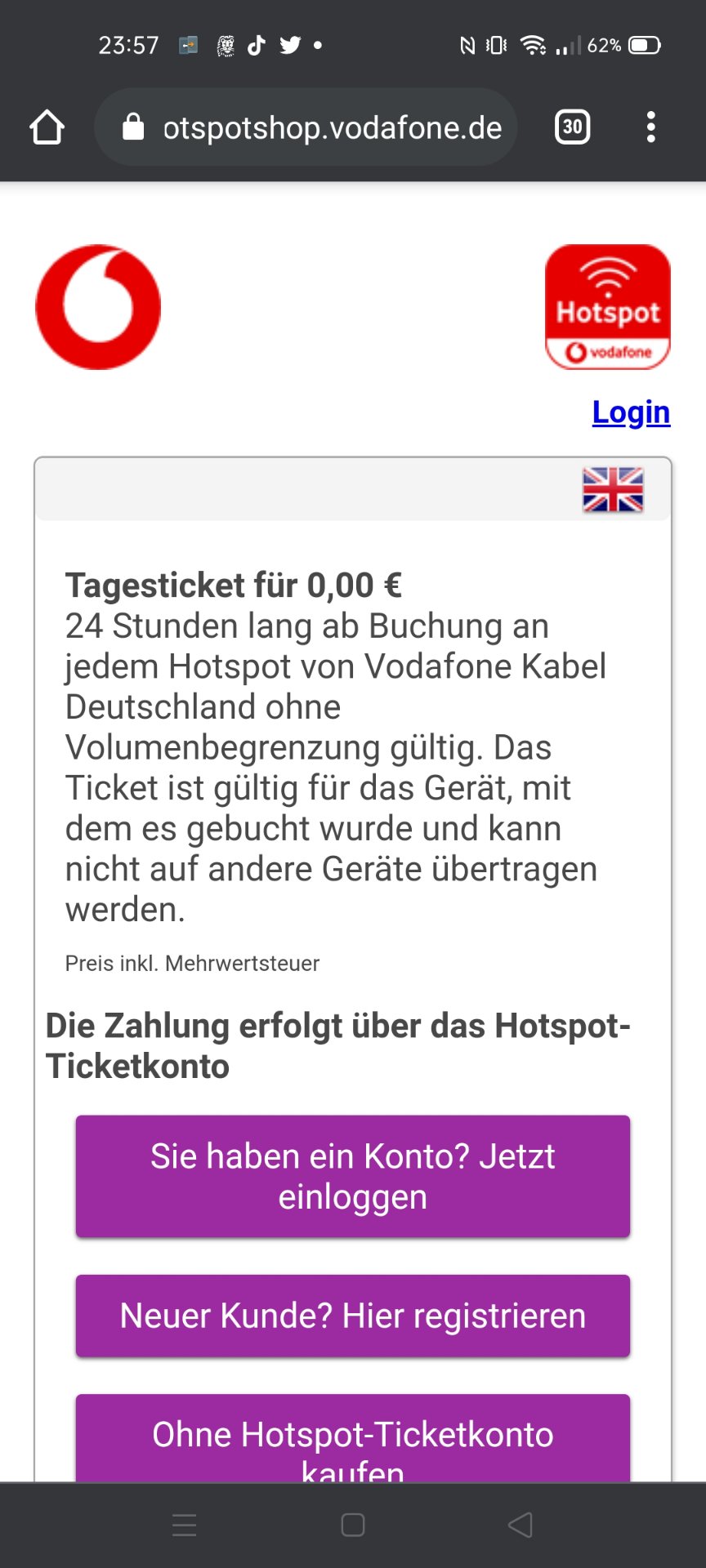
Task: Choose 'Ohne Hotspot-Ticketkonto kaufen'
Action: pos(353,1438)
